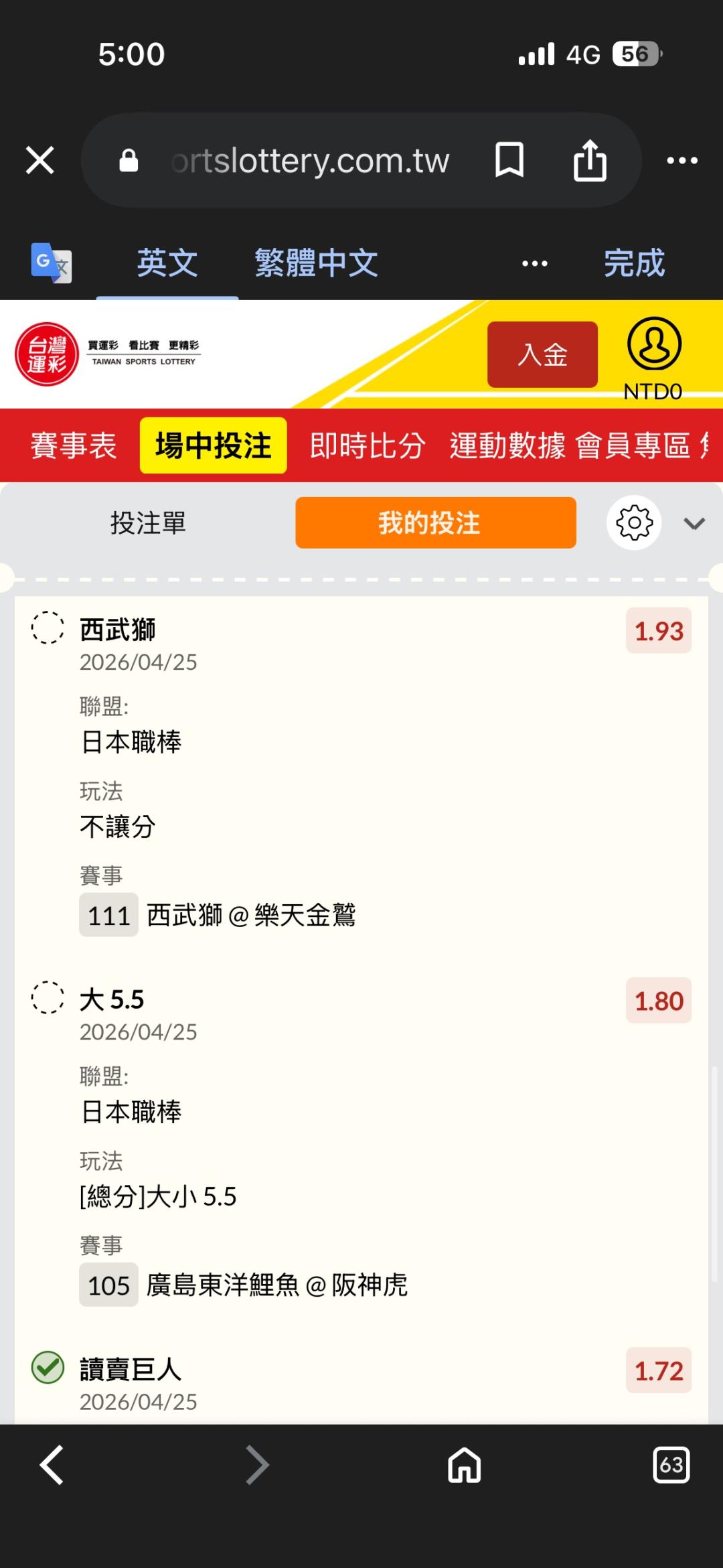The width and height of the screenshot is (723, 1568).
Task: Tap 完成 to dismiss the translate bar
Action: point(634,263)
